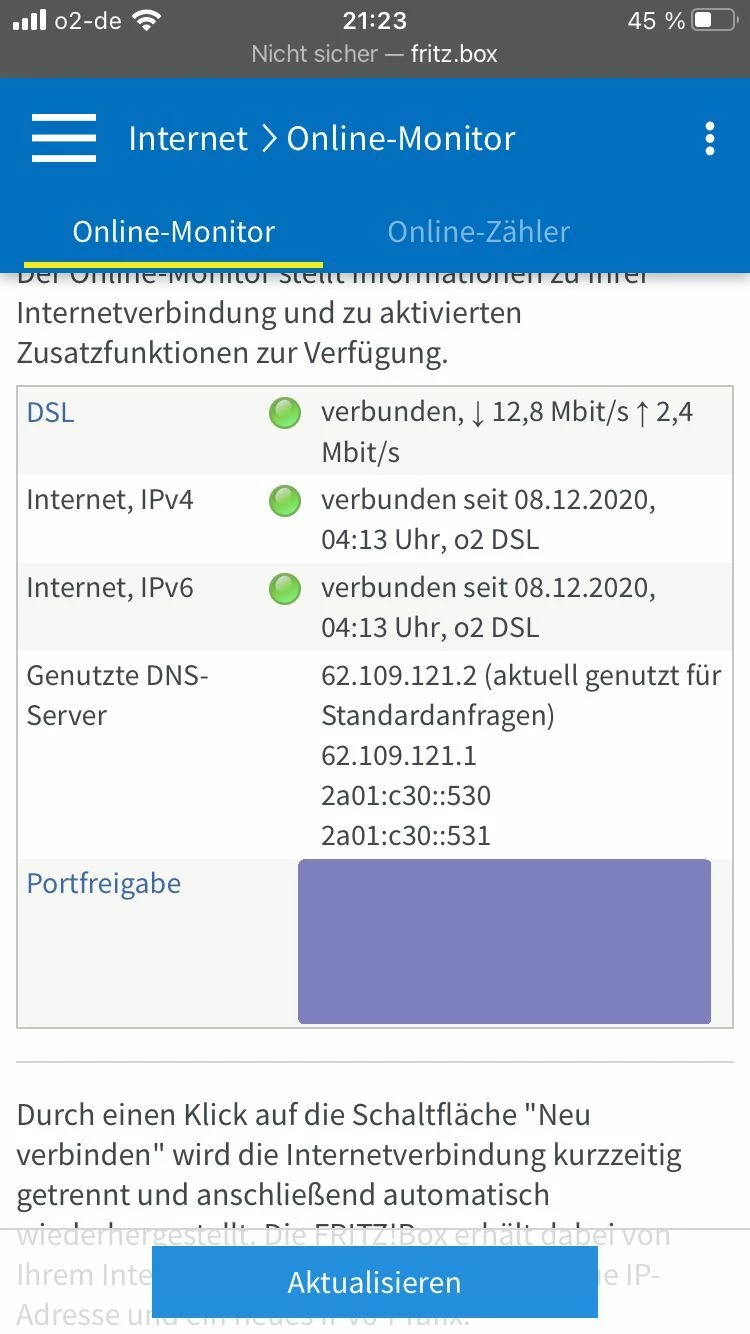
Task: Open the Portfreigabe link
Action: (x=104, y=884)
